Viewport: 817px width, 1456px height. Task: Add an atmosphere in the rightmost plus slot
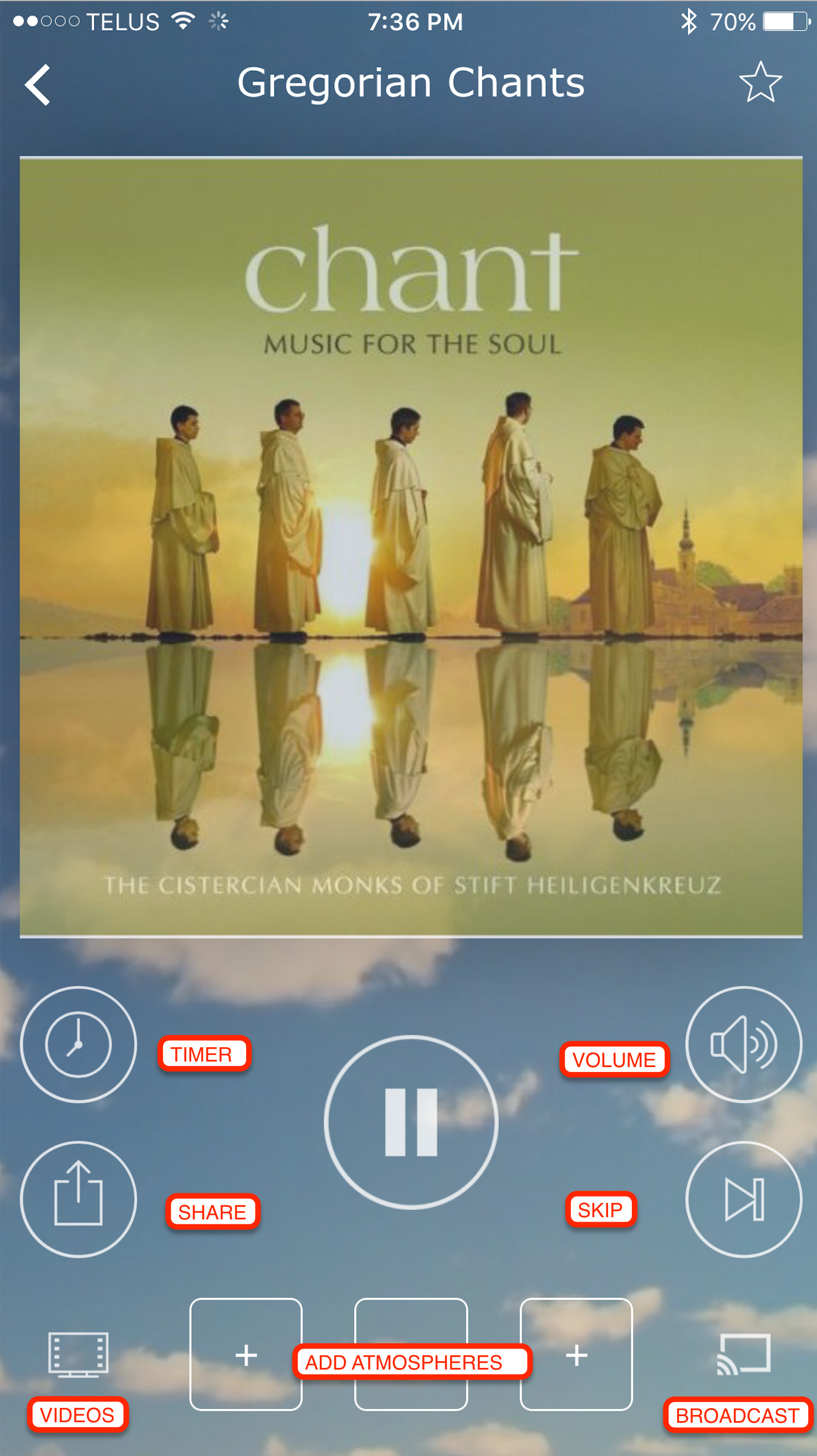click(x=575, y=1354)
